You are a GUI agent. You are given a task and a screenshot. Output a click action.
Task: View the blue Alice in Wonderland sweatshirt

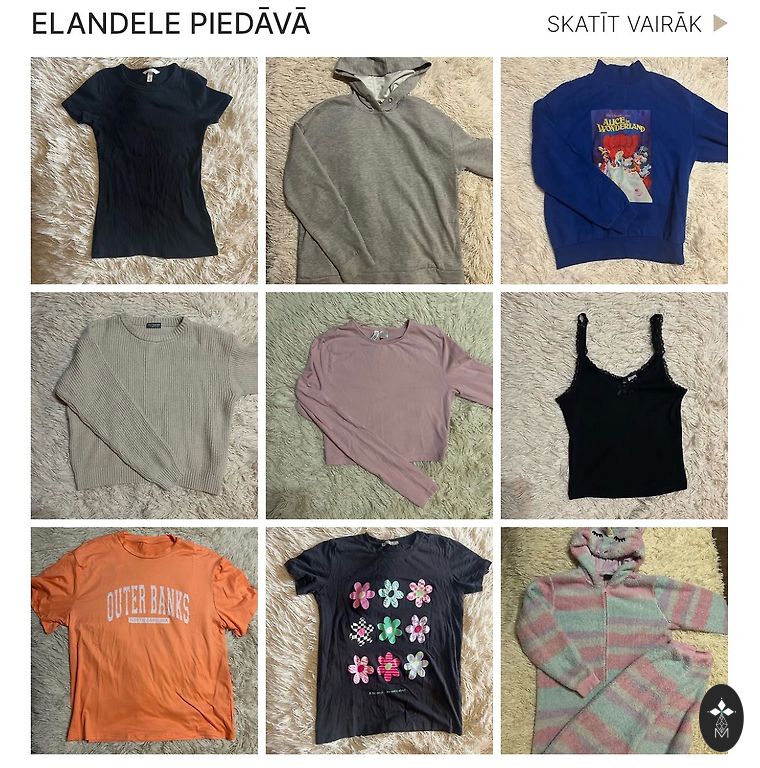tap(614, 170)
